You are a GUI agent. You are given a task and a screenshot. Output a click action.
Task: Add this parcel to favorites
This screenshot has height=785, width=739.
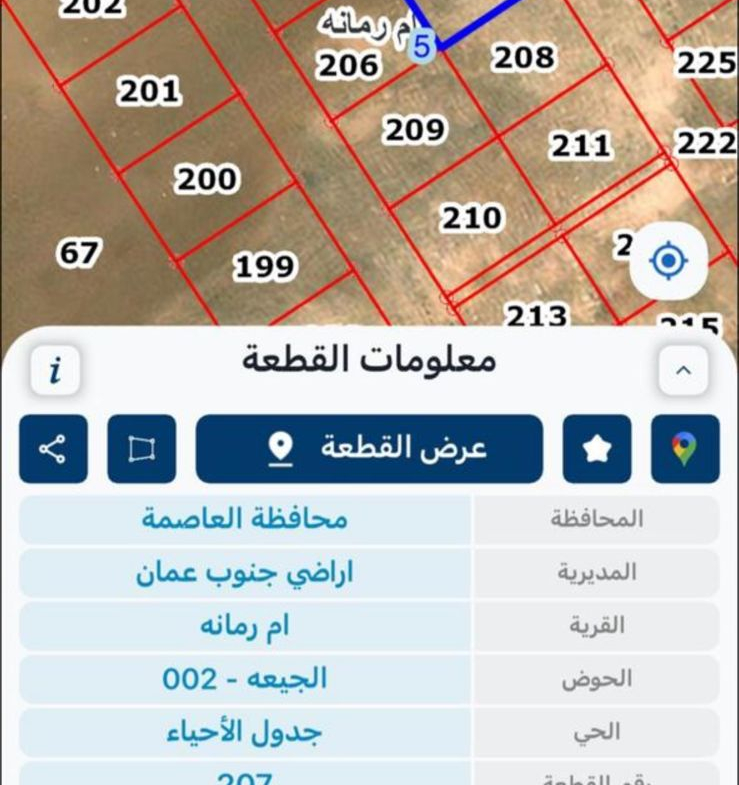pos(597,449)
